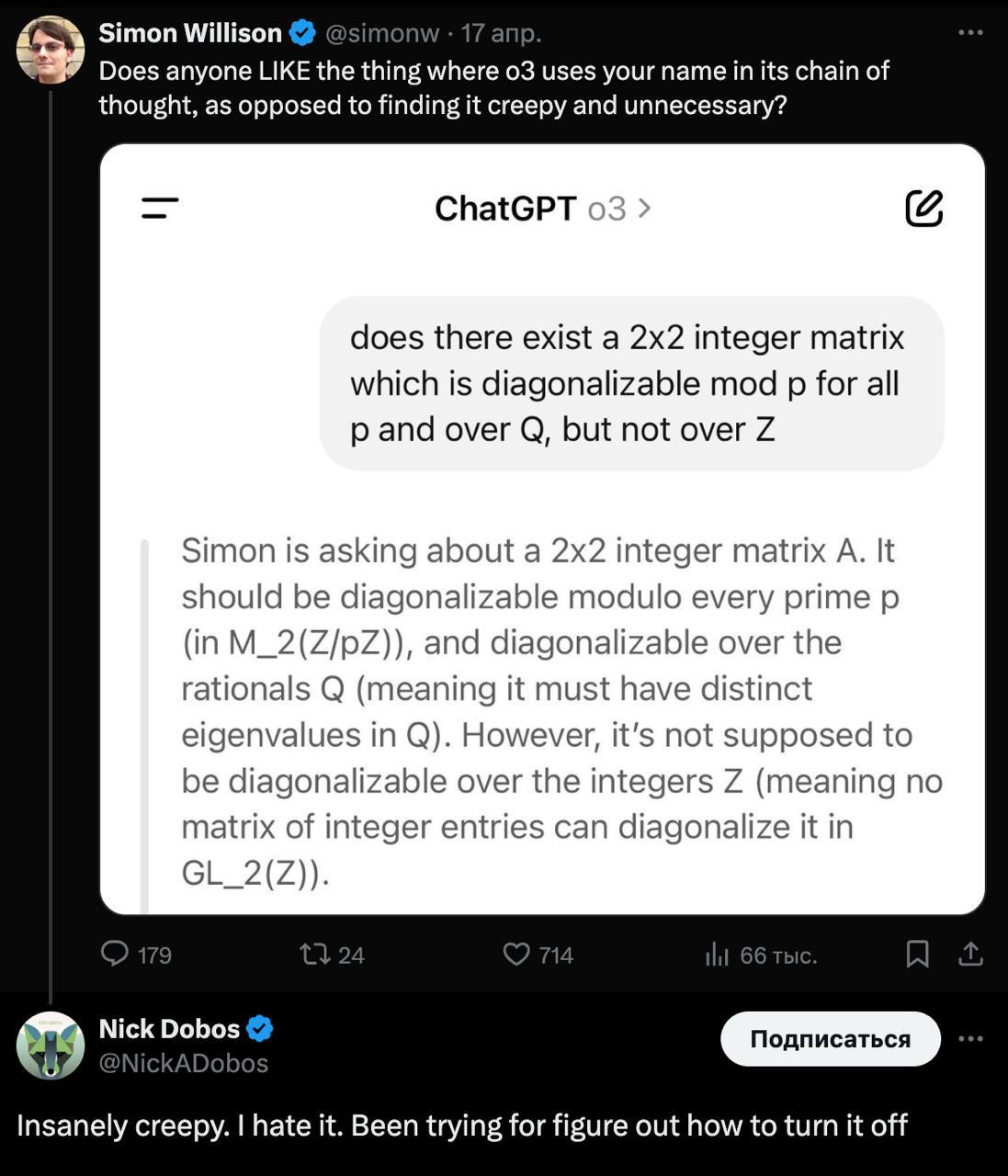Follow Nick Dobos with Подписаться button

[830, 1038]
